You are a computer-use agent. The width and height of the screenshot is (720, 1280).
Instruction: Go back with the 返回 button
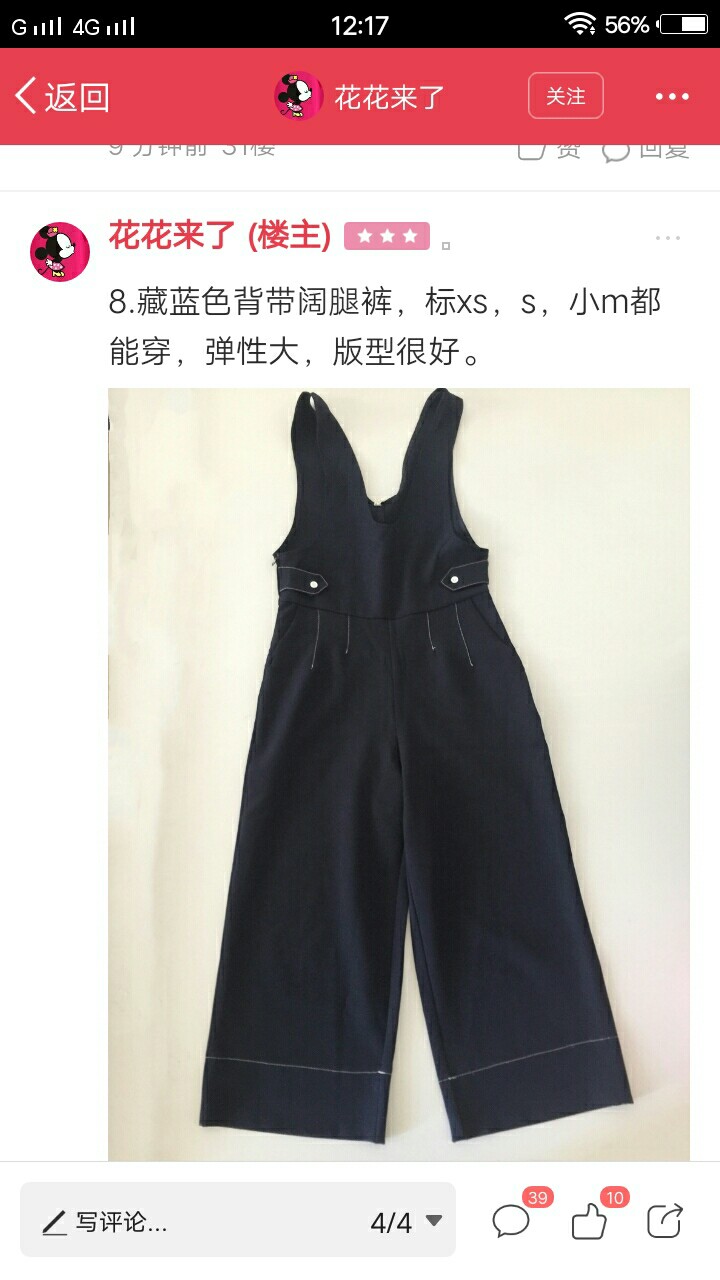coord(62,97)
